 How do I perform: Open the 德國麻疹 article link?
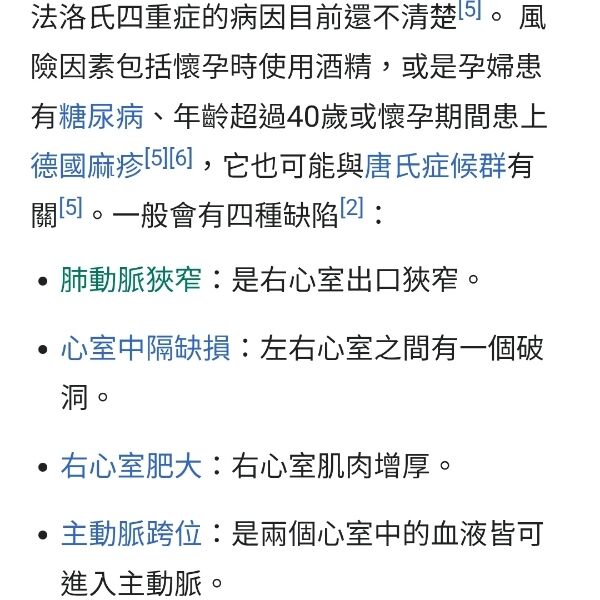pyautogui.click(x=87, y=165)
